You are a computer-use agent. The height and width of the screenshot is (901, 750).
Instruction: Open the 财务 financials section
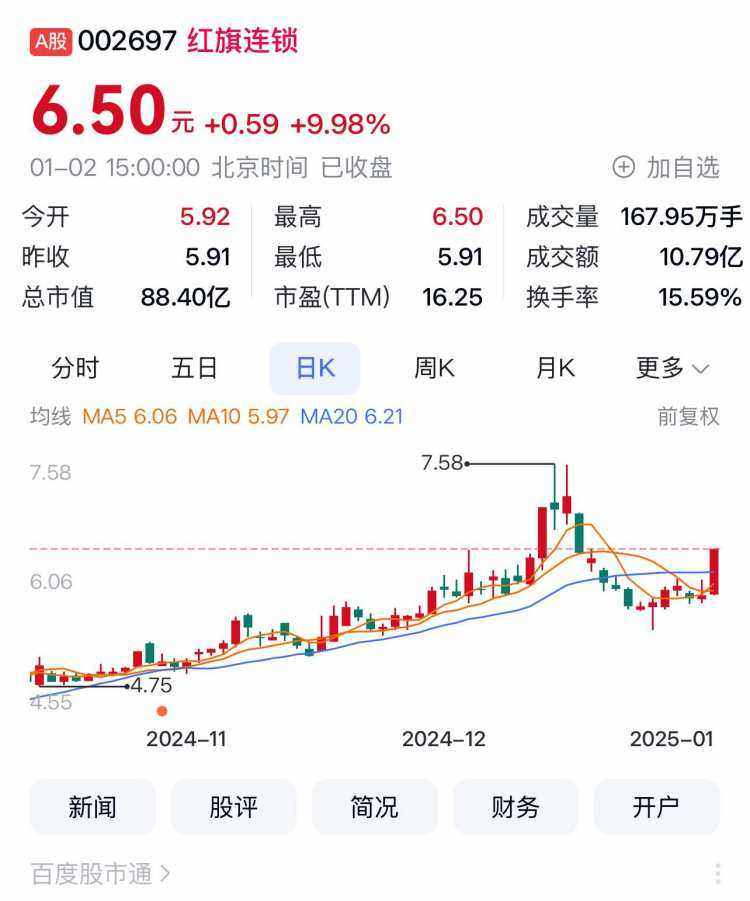(515, 807)
